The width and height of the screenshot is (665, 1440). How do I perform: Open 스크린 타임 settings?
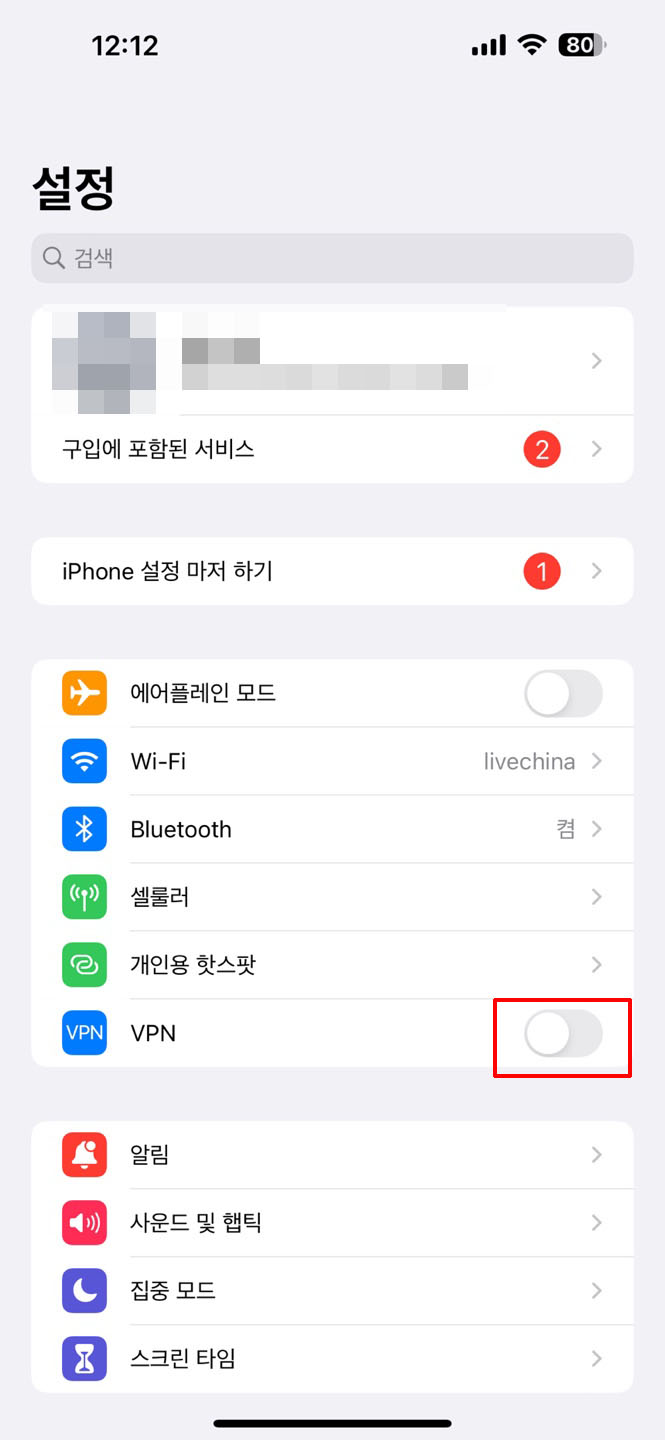(332, 1359)
